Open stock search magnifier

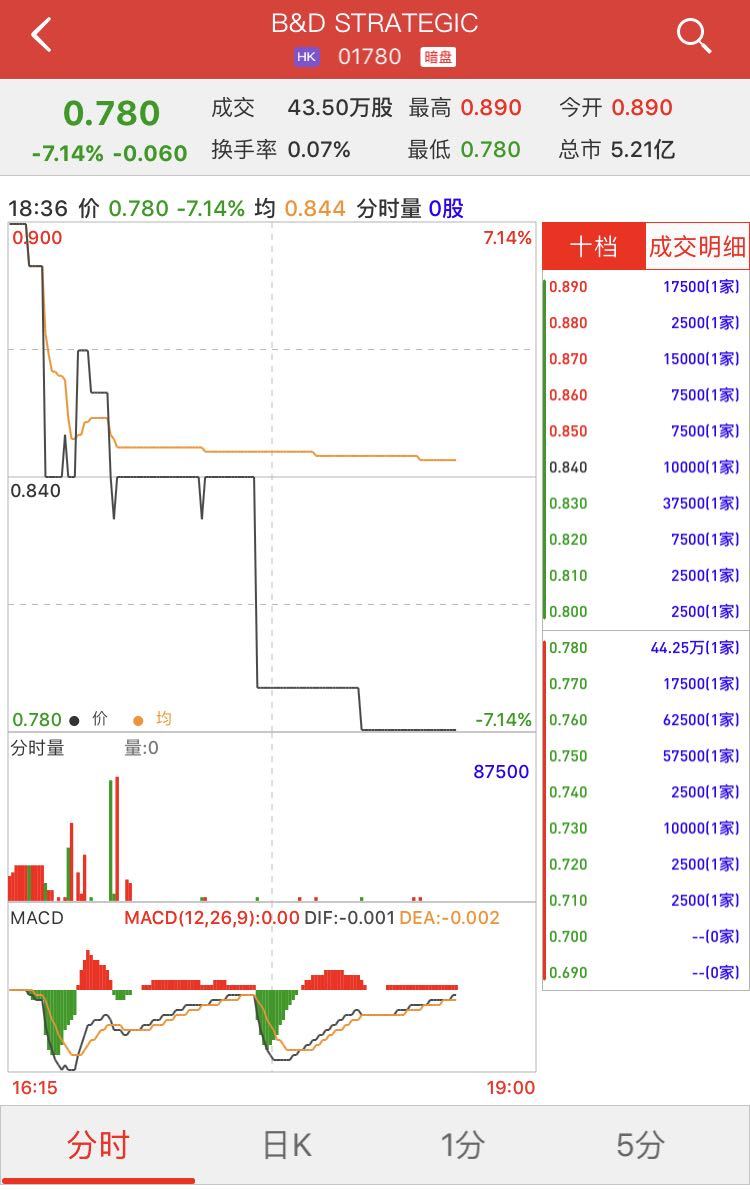coord(693,37)
